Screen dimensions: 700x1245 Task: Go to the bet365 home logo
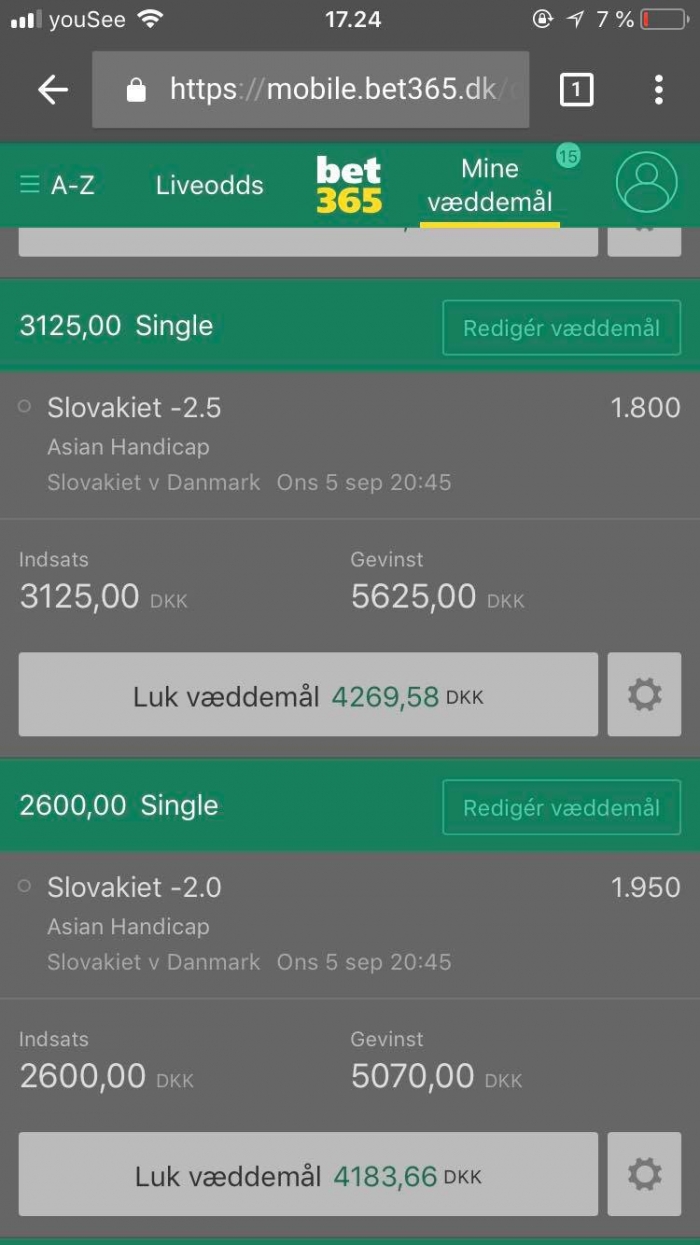(x=349, y=185)
